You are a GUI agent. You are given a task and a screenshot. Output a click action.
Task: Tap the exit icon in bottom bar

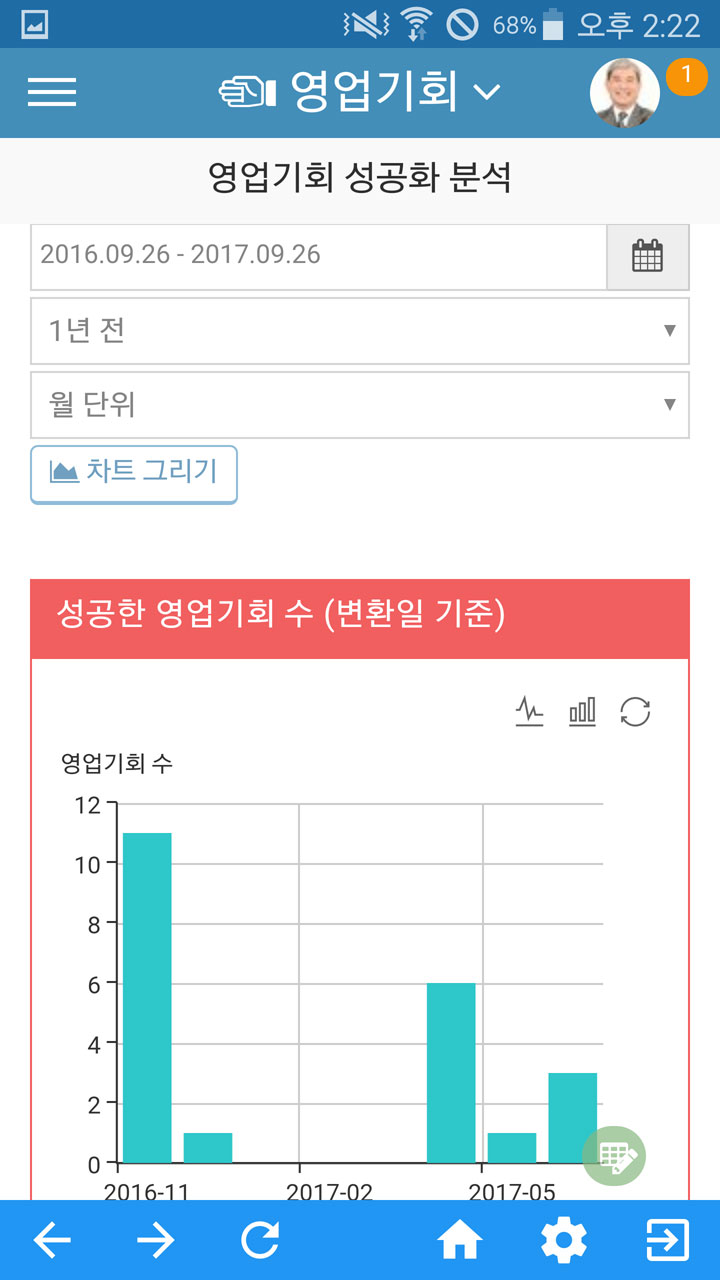(668, 1241)
